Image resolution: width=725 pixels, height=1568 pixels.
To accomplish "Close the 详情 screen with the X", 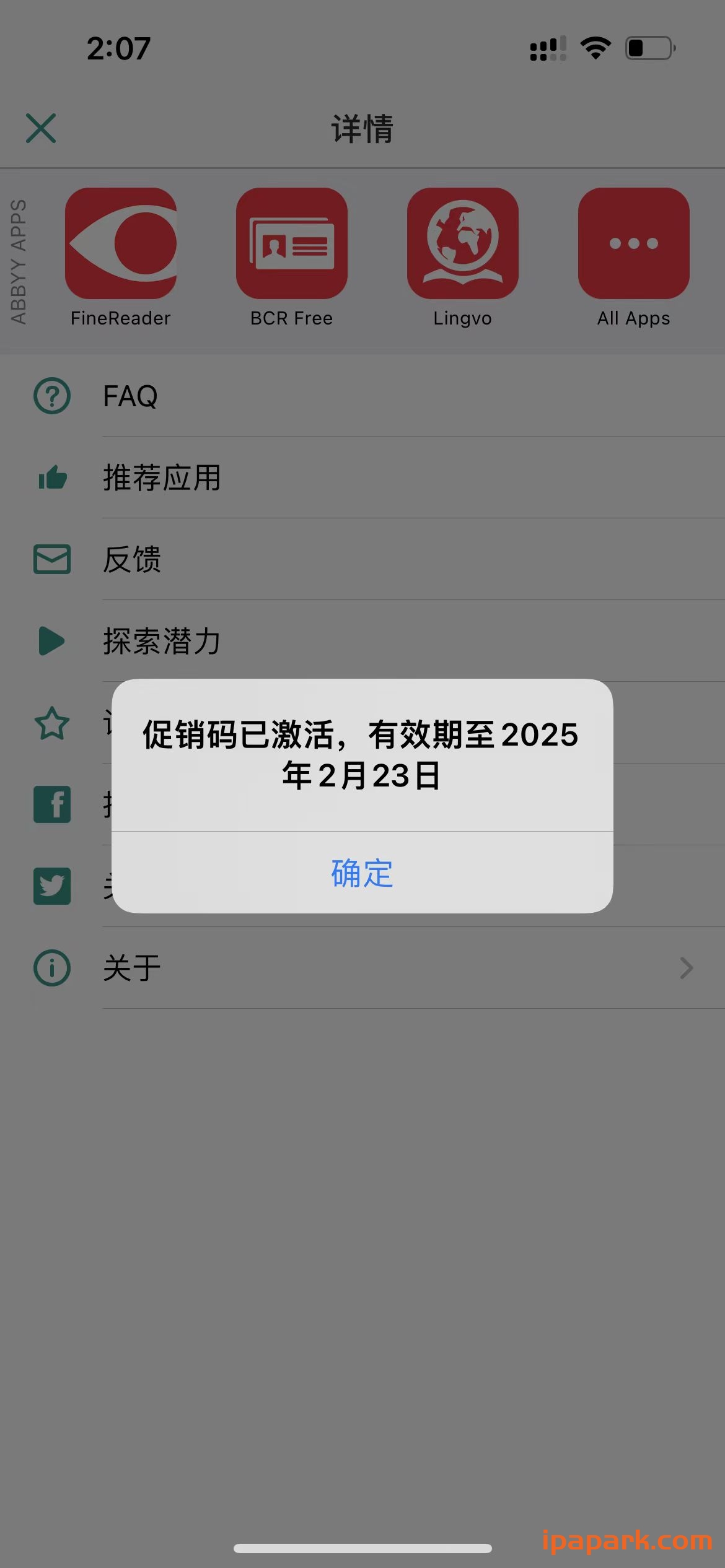I will tap(41, 129).
